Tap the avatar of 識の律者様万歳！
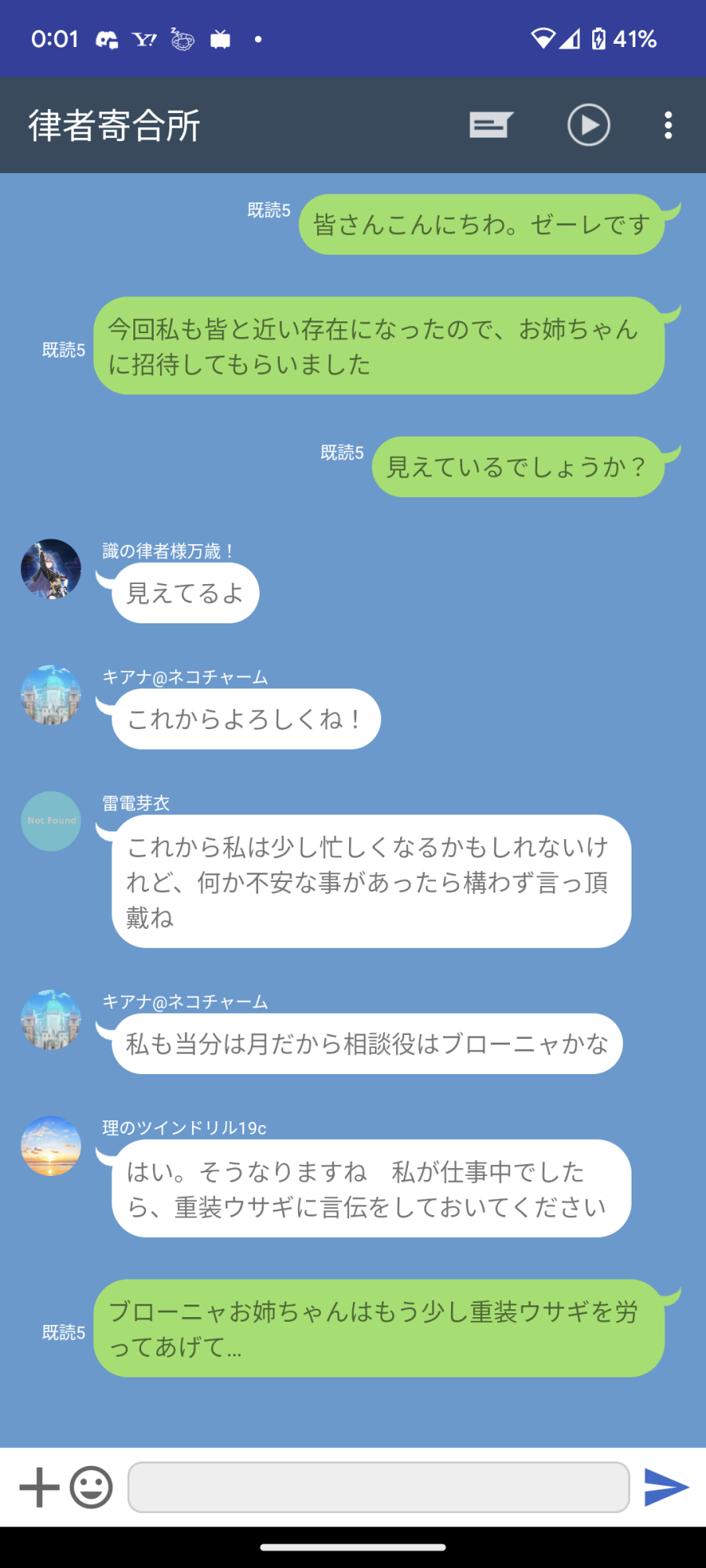The height and width of the screenshot is (1568, 706). (x=51, y=569)
